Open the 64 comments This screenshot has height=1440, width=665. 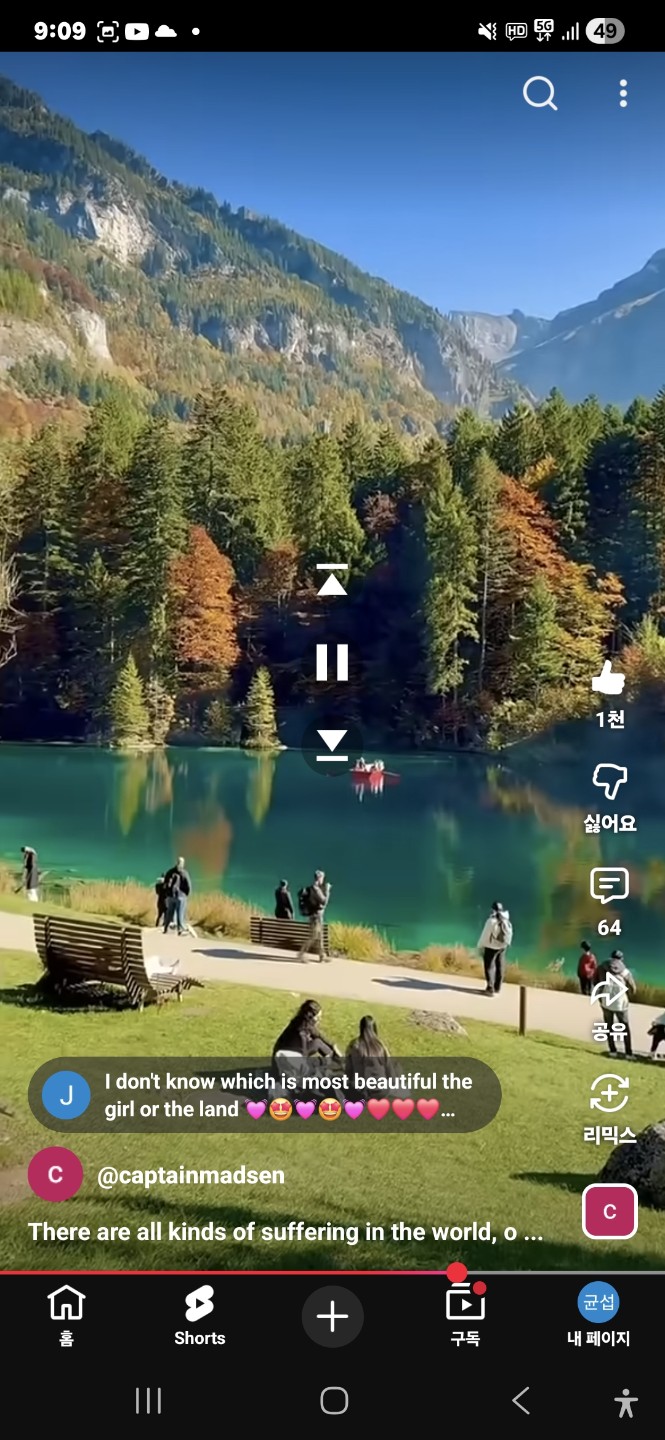point(609,887)
